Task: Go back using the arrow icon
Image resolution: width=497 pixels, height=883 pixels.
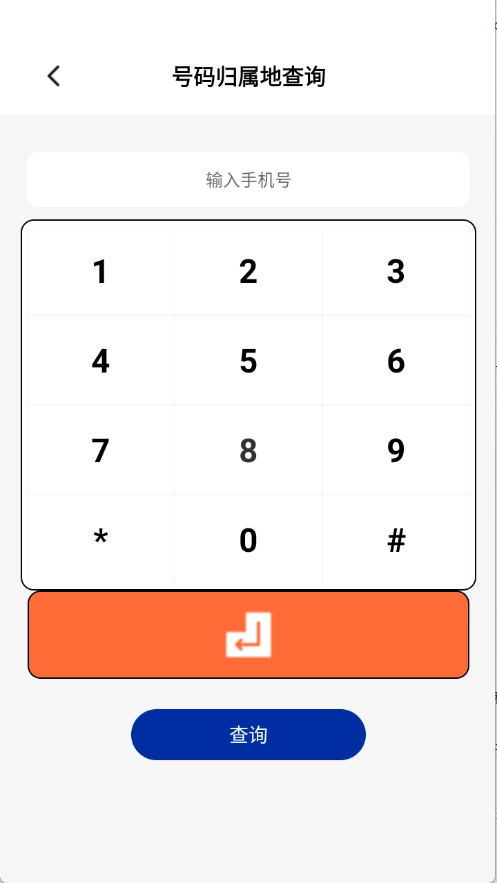Action: (x=54, y=76)
